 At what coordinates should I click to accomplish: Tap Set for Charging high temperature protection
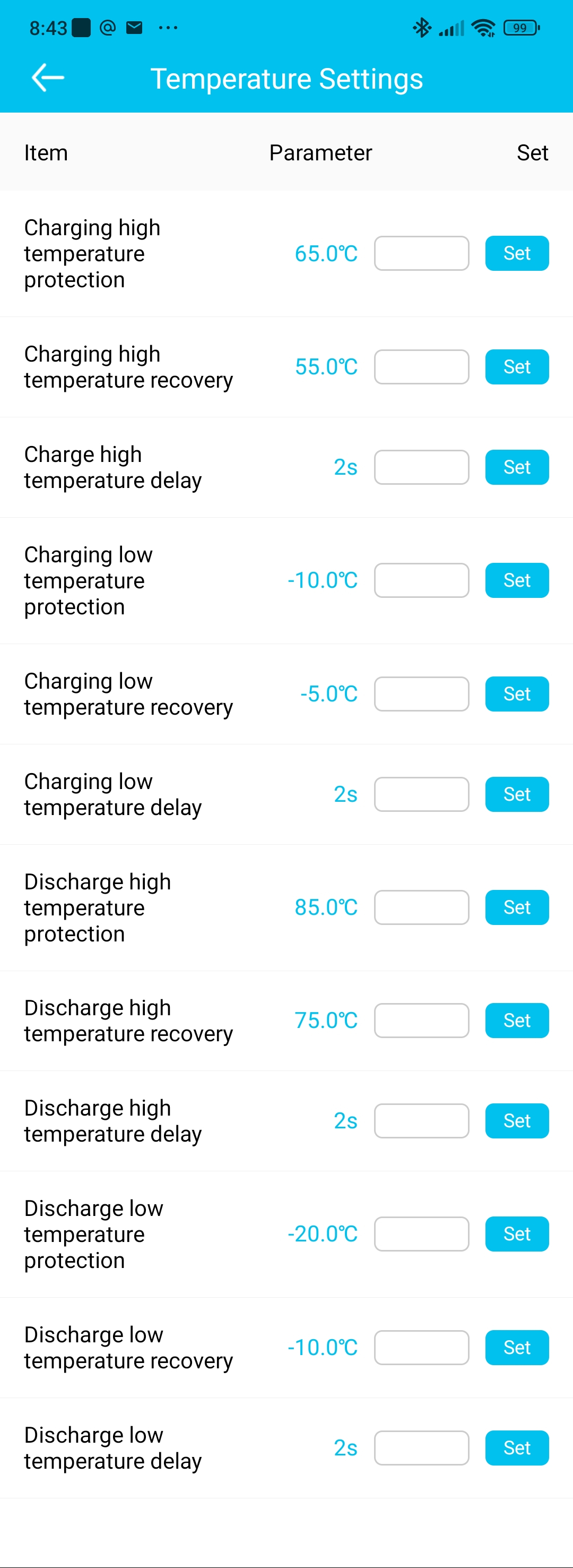tap(516, 253)
